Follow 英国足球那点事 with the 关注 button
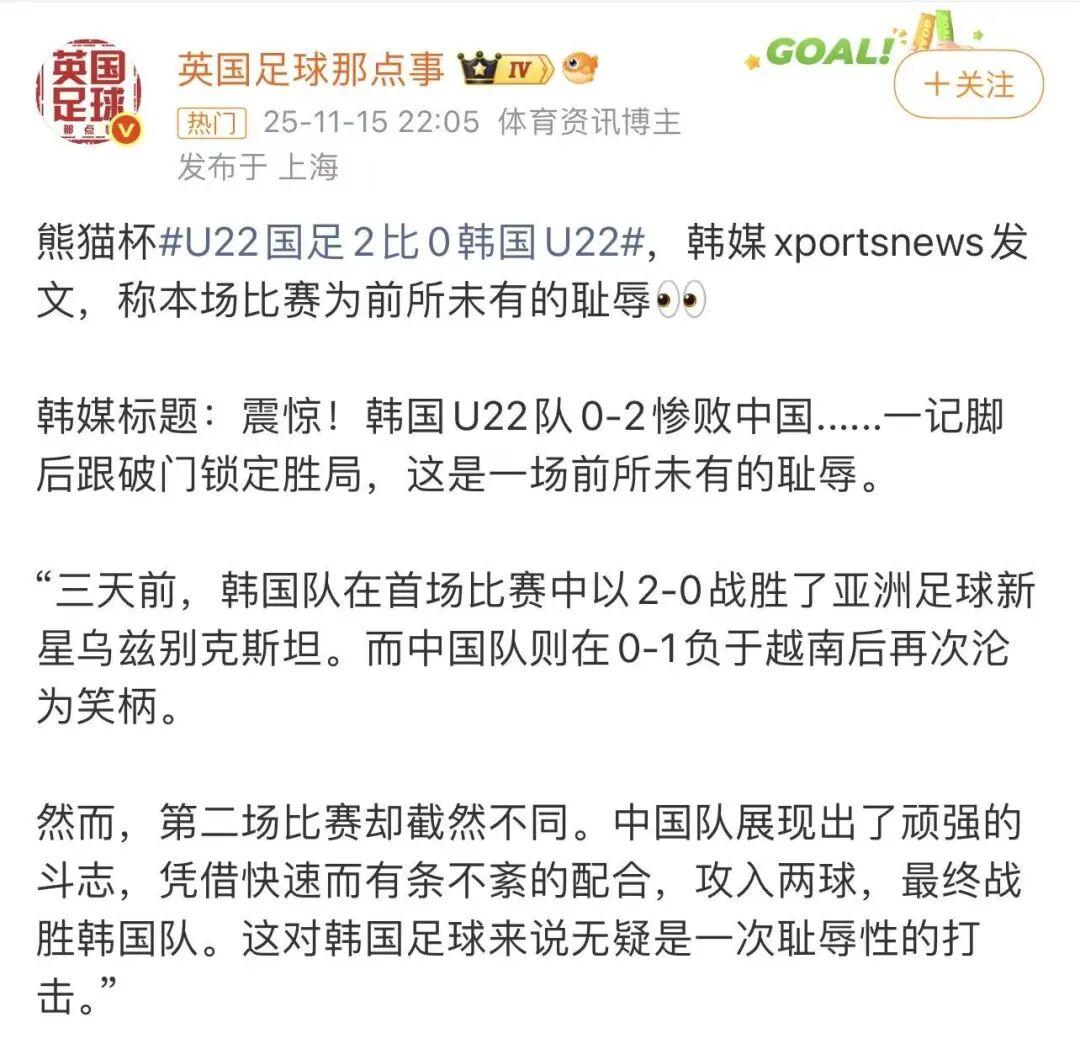This screenshot has height=1049, width=1080. 967,85
